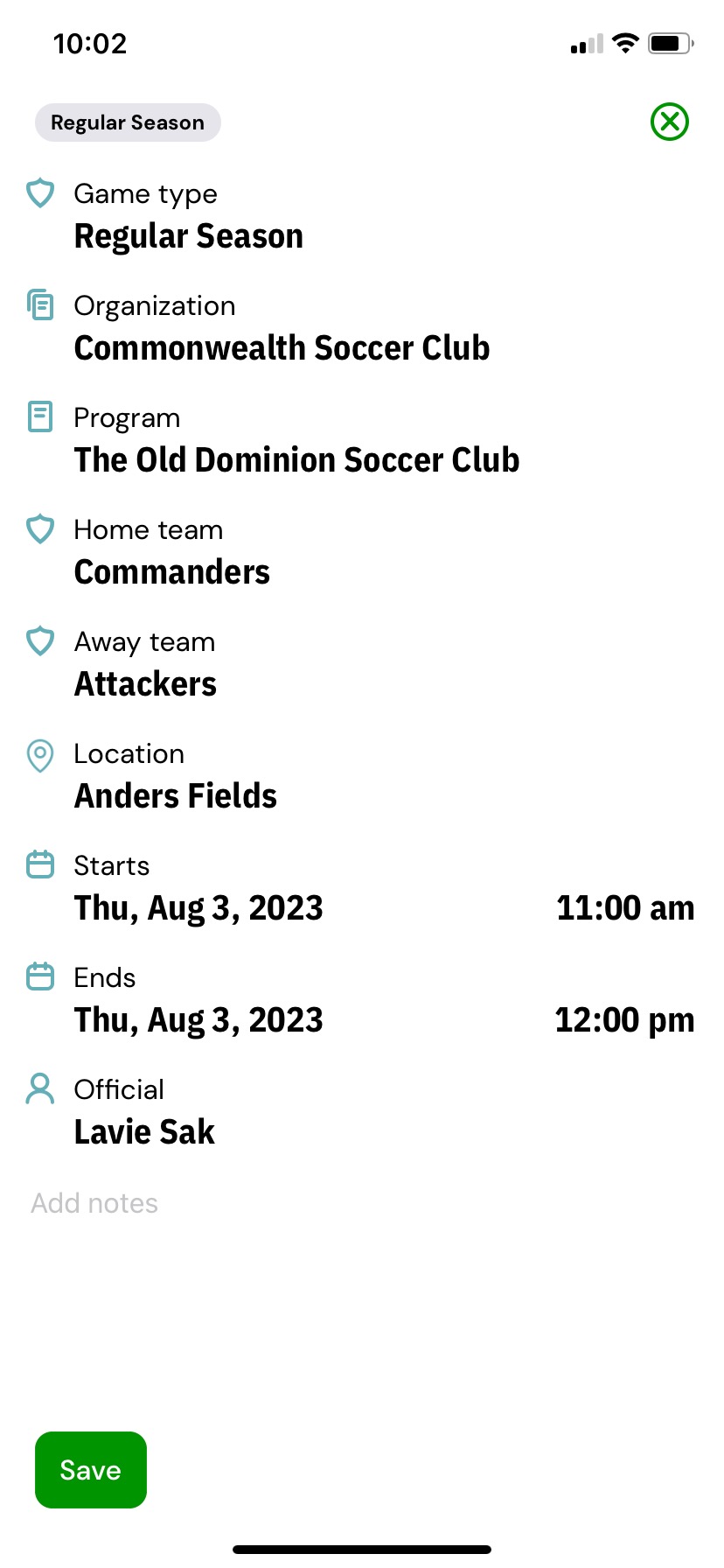Change the Official Lavie Sak
Viewport: 724px width, 1568px height.
coord(362,1113)
